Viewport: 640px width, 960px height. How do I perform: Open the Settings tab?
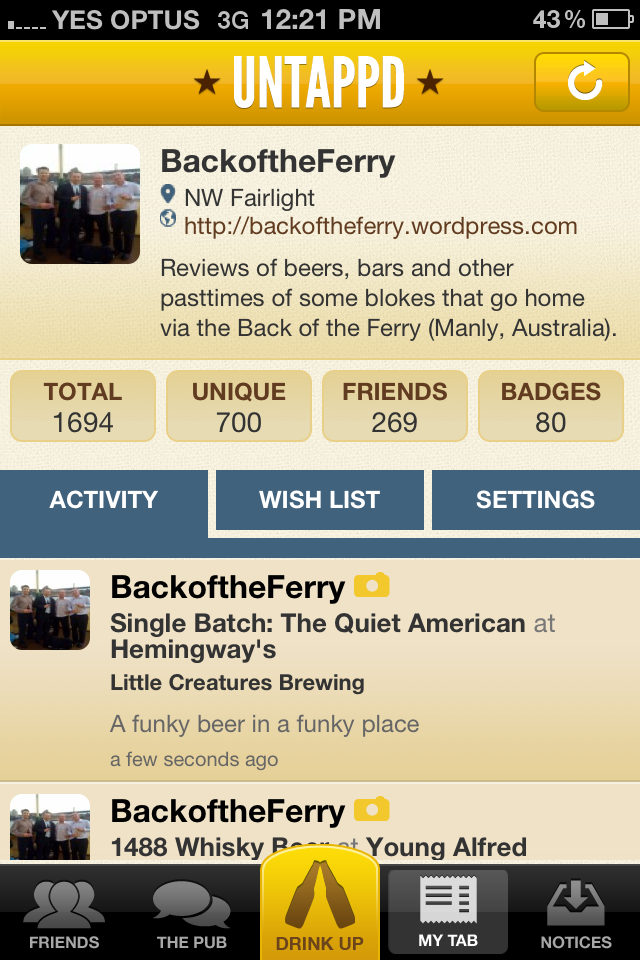pos(535,500)
